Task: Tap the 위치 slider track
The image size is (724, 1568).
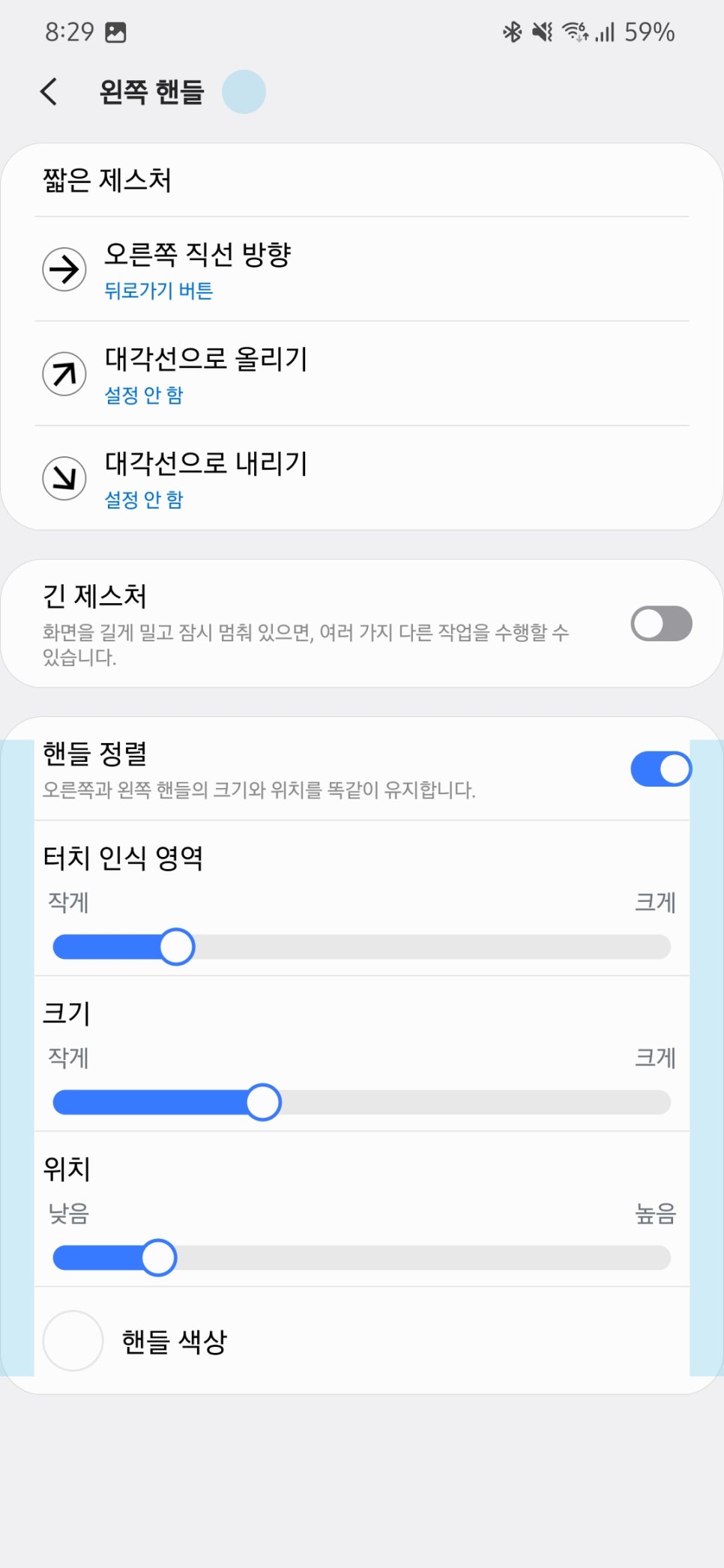Action: (362, 1257)
